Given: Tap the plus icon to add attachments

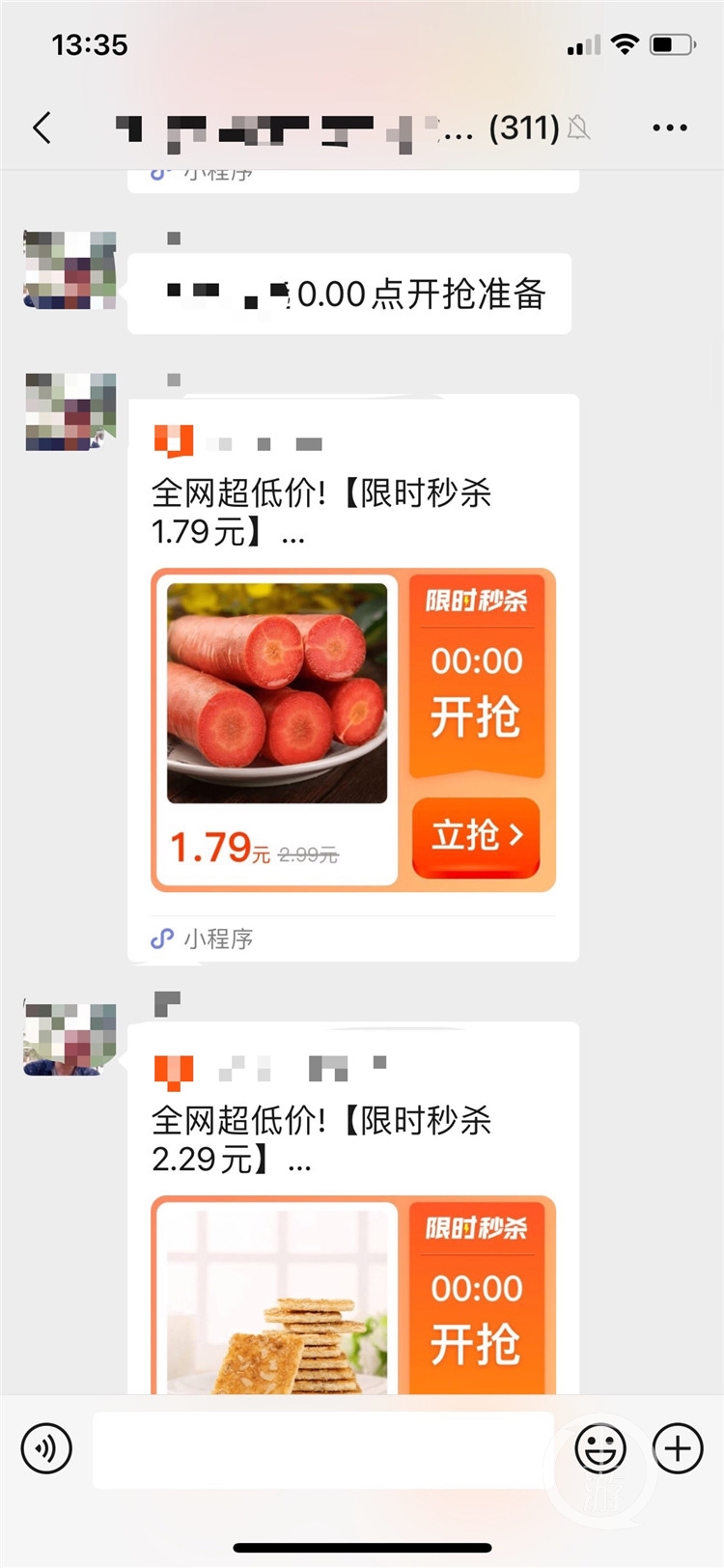Looking at the screenshot, I should (x=679, y=1449).
